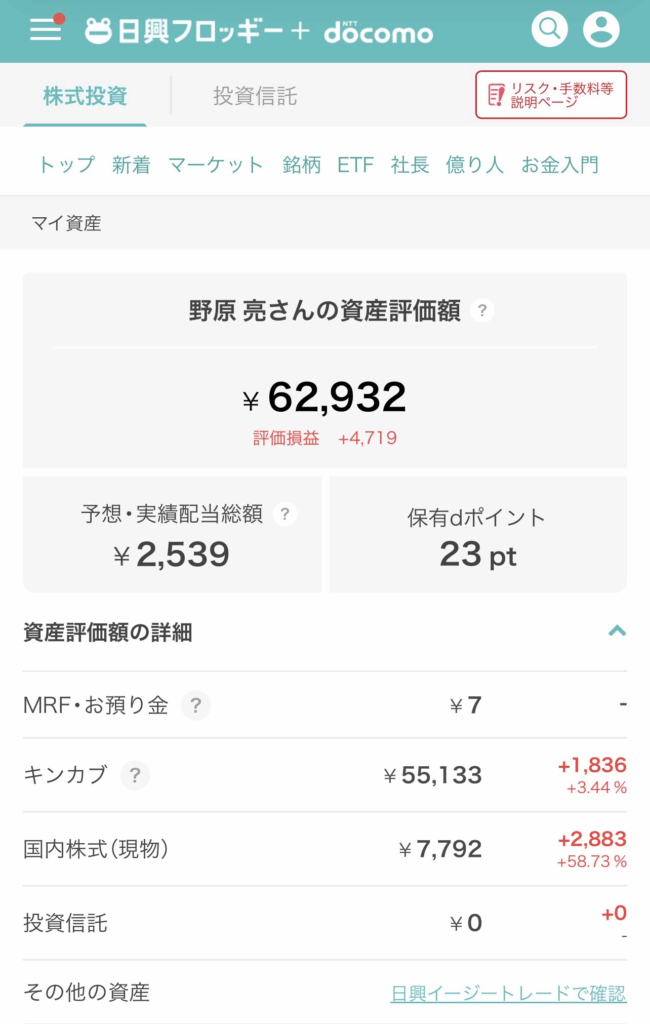
Task: Open the search magnifier icon
Action: click(549, 29)
